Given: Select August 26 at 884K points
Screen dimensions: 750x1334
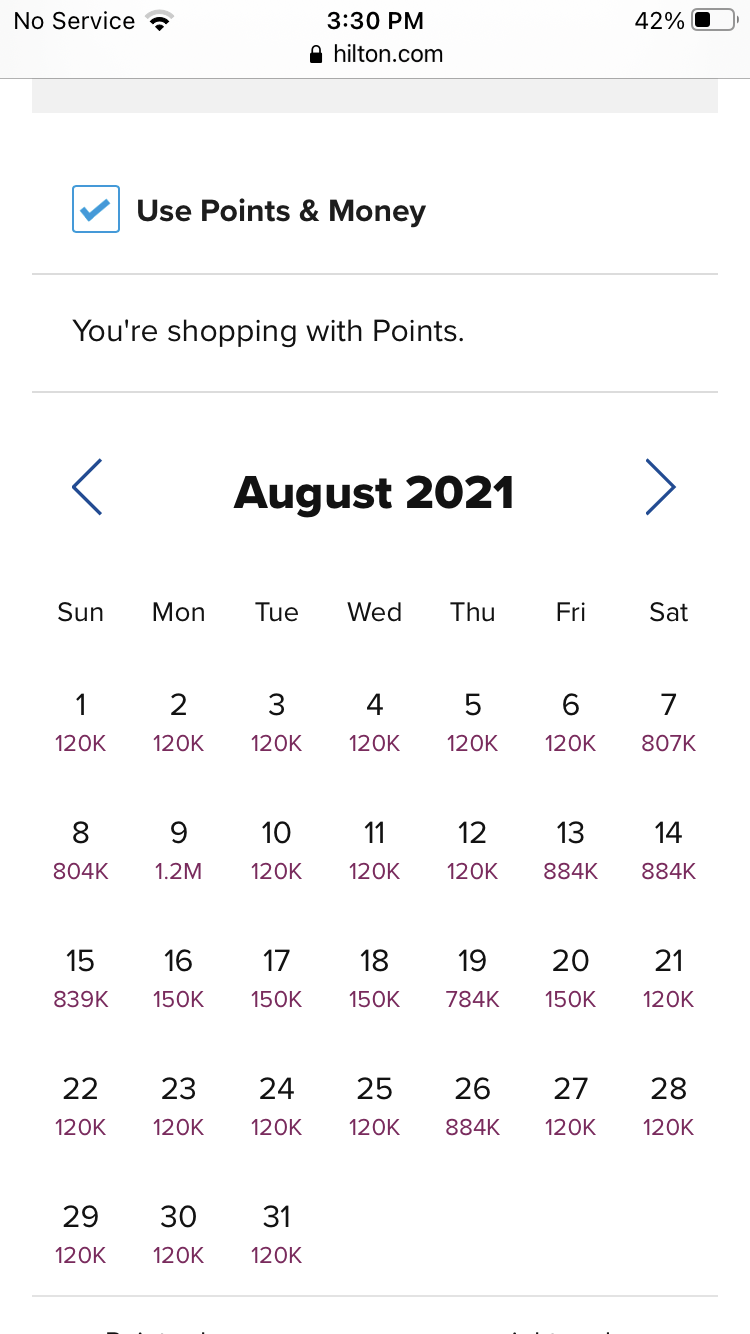Looking at the screenshot, I should pyautogui.click(x=472, y=1106).
